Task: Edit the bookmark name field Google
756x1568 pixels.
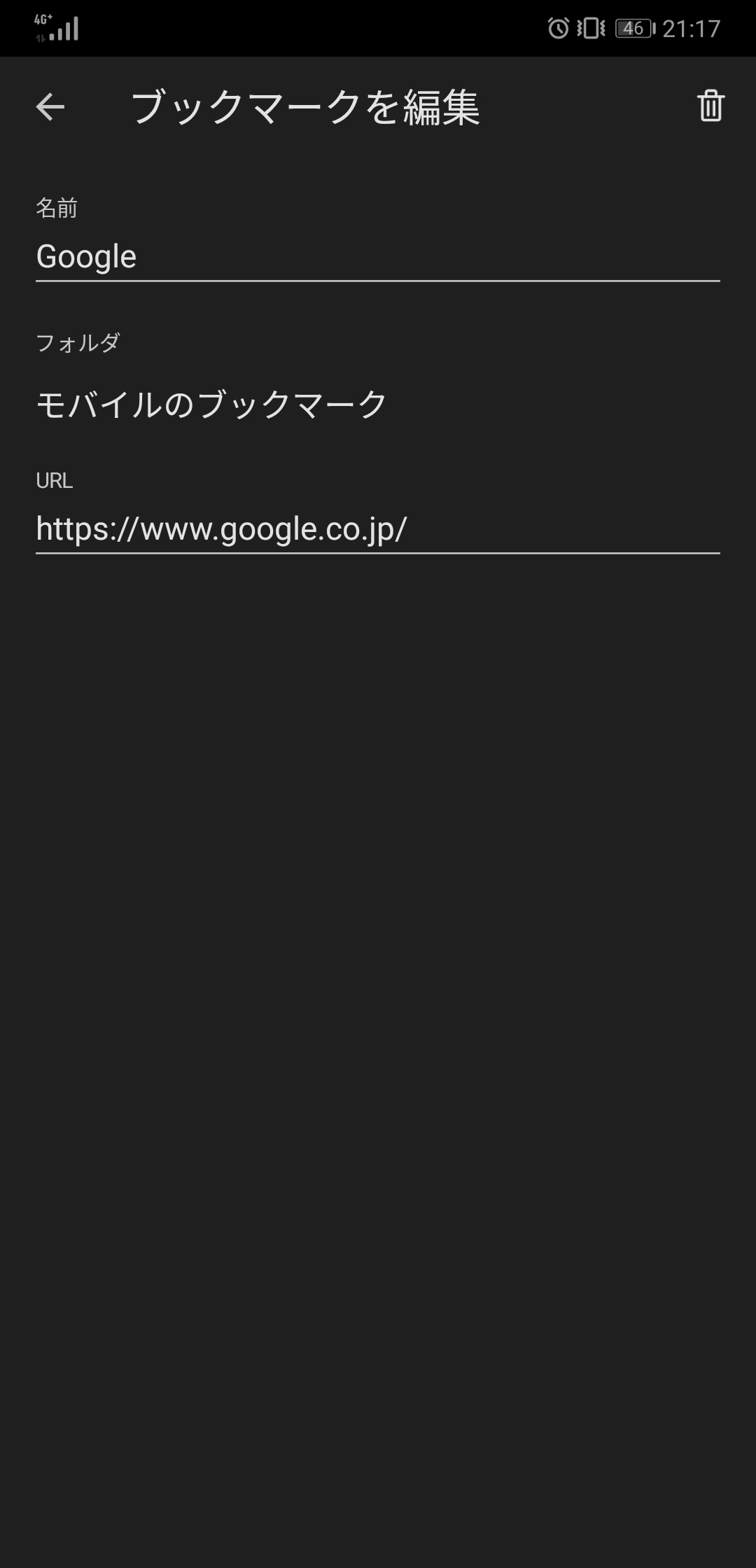Action: pyautogui.click(x=377, y=256)
